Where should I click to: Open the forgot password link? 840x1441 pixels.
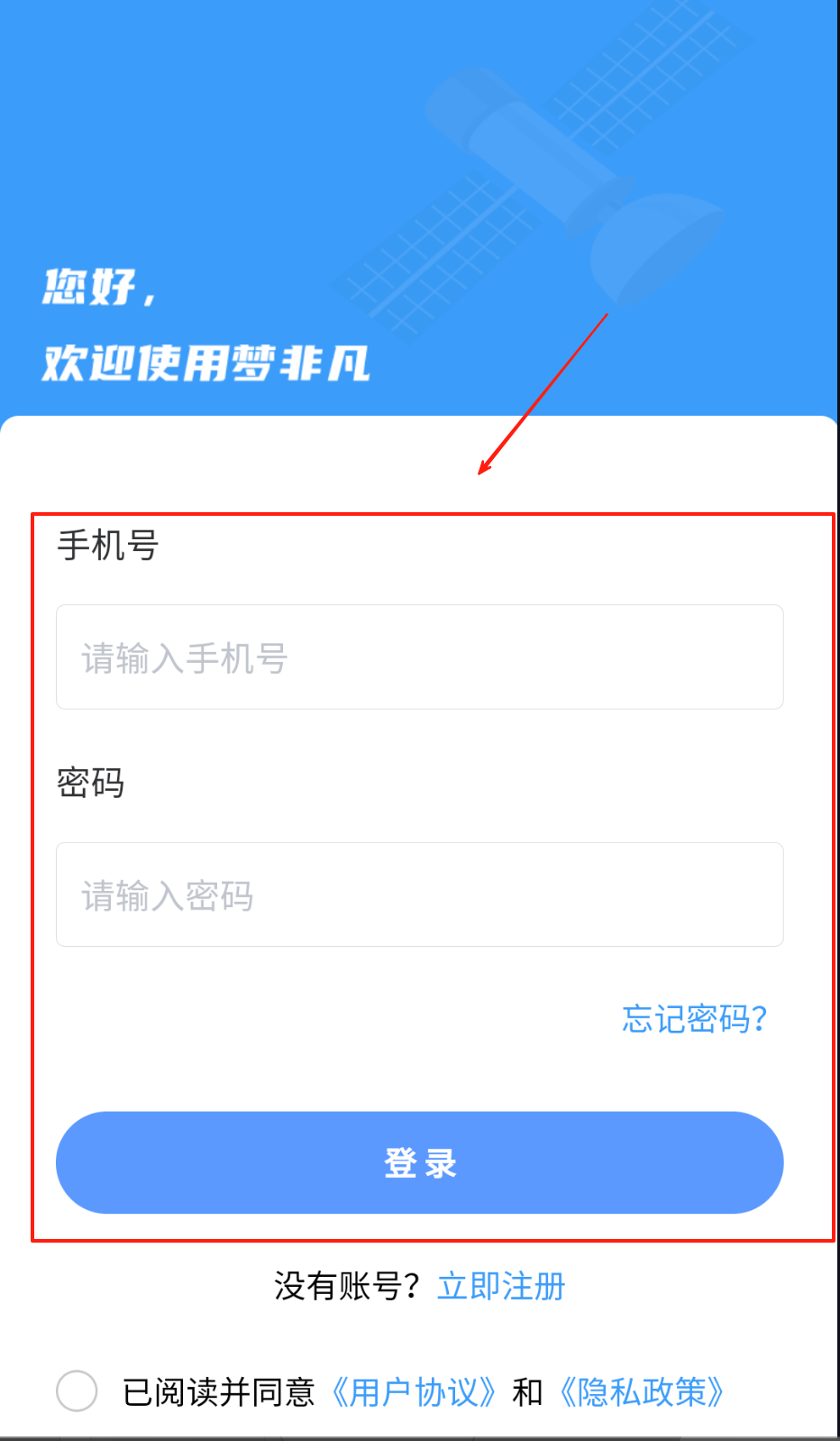[694, 1019]
